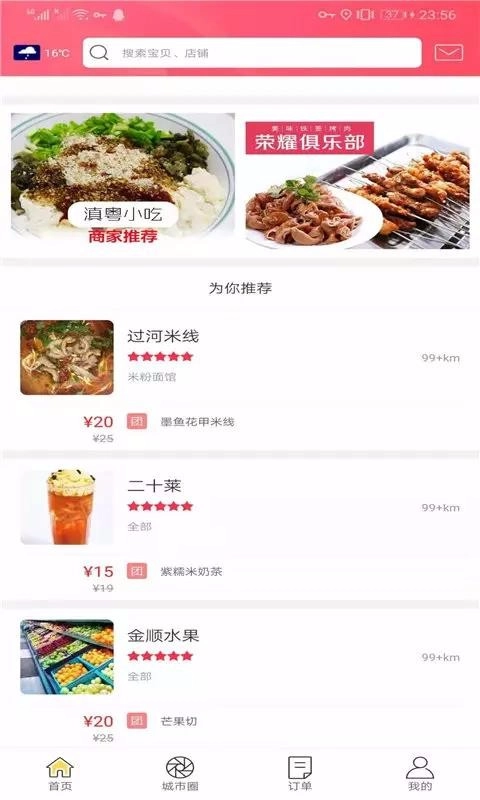Open the 过河米线 shop listing
This screenshot has width=480, height=800.
(x=240, y=357)
